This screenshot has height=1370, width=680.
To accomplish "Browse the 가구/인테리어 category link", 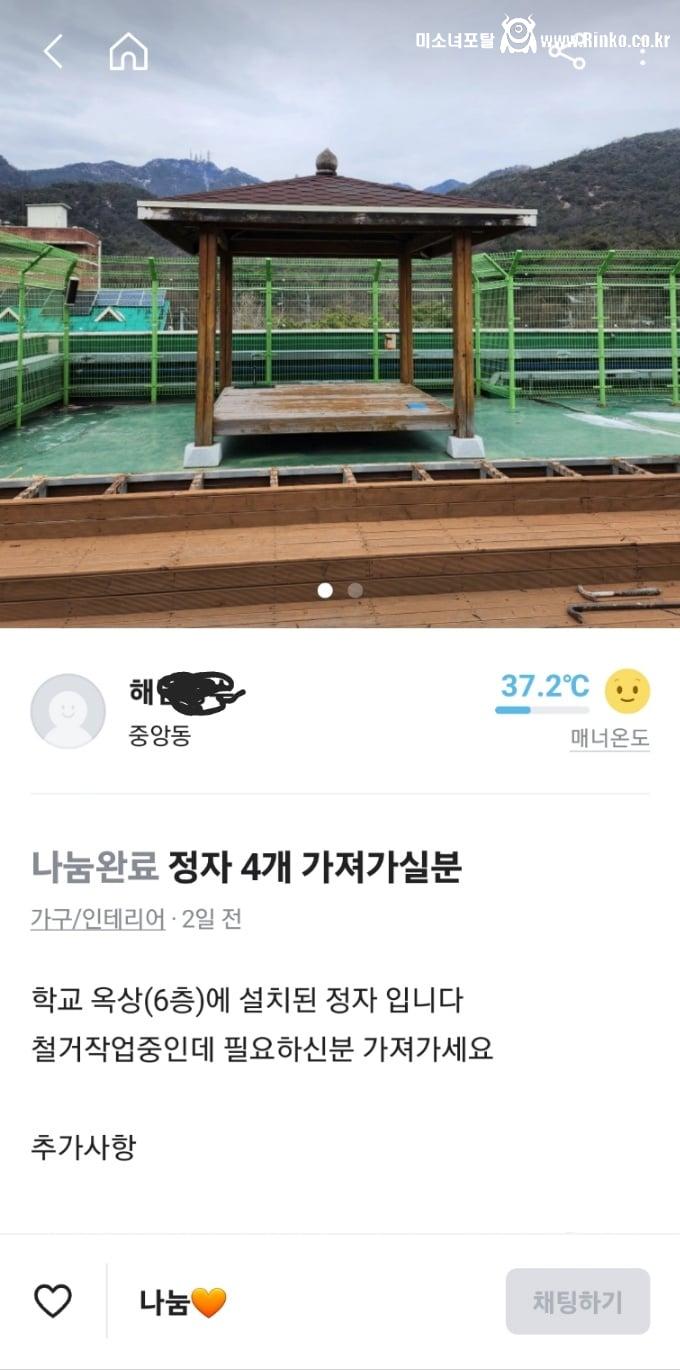I will (x=97, y=919).
